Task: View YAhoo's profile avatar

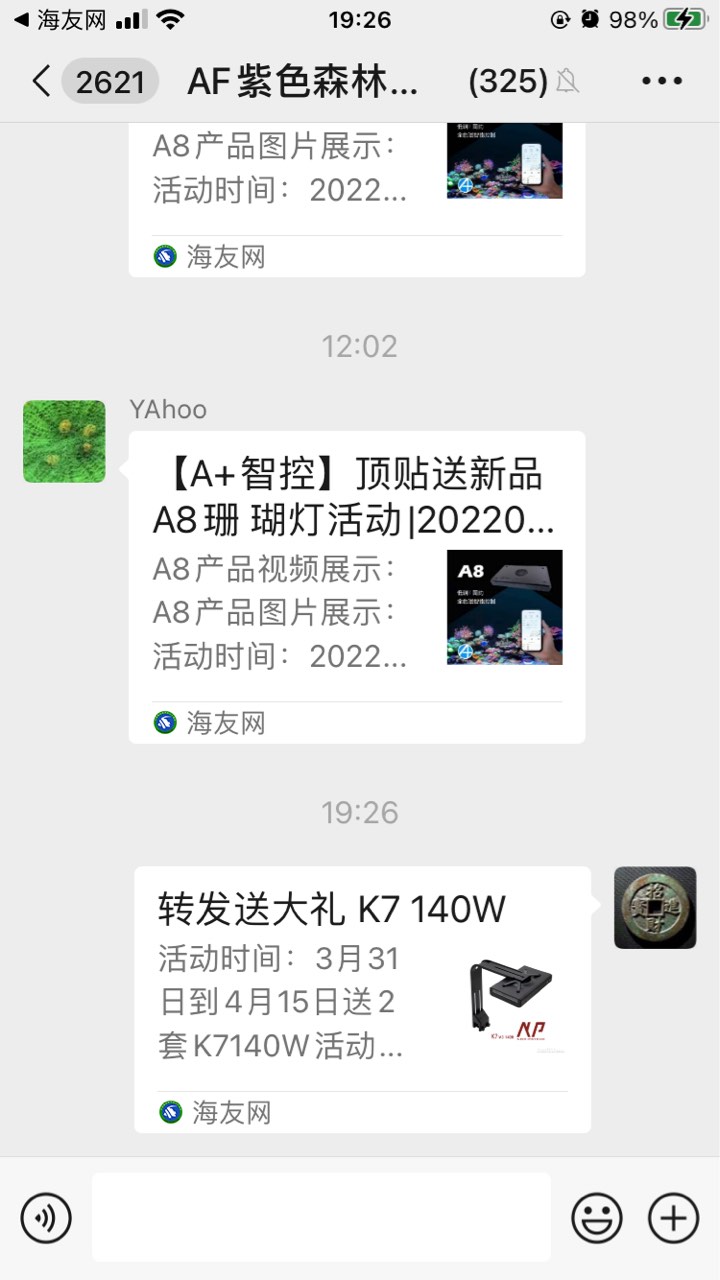Action: click(x=64, y=441)
